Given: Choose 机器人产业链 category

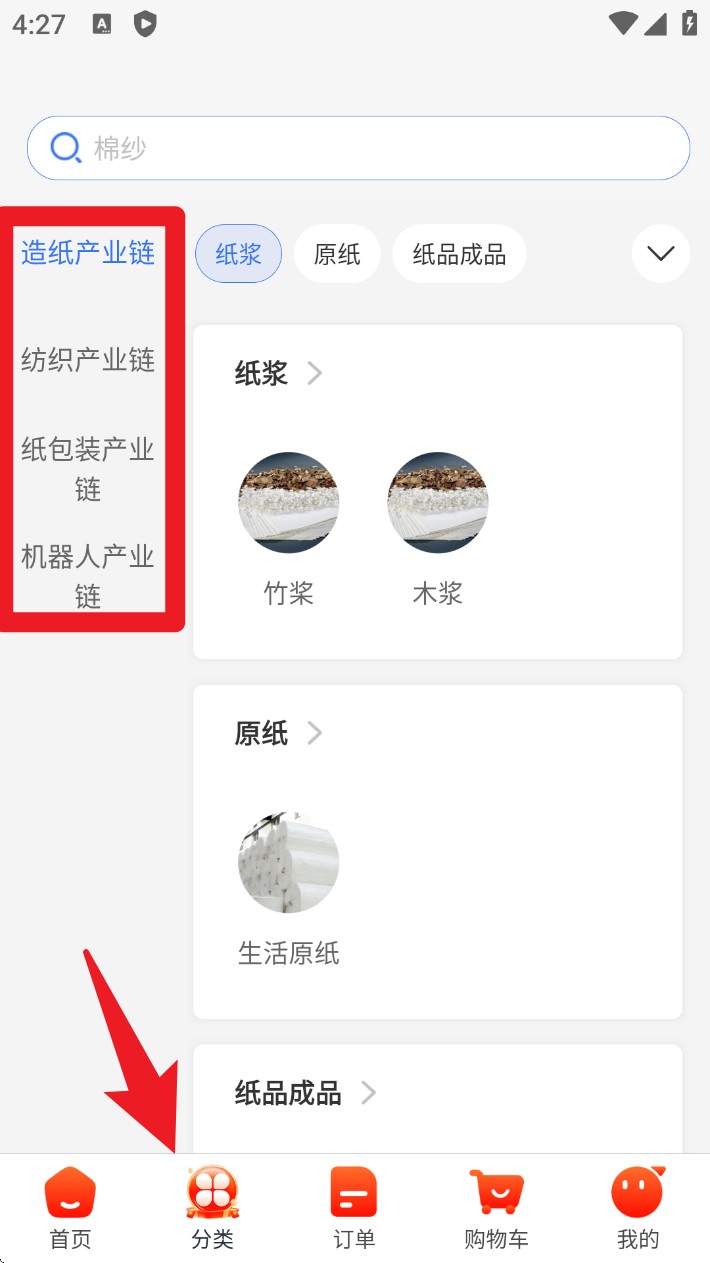Looking at the screenshot, I should [x=88, y=576].
